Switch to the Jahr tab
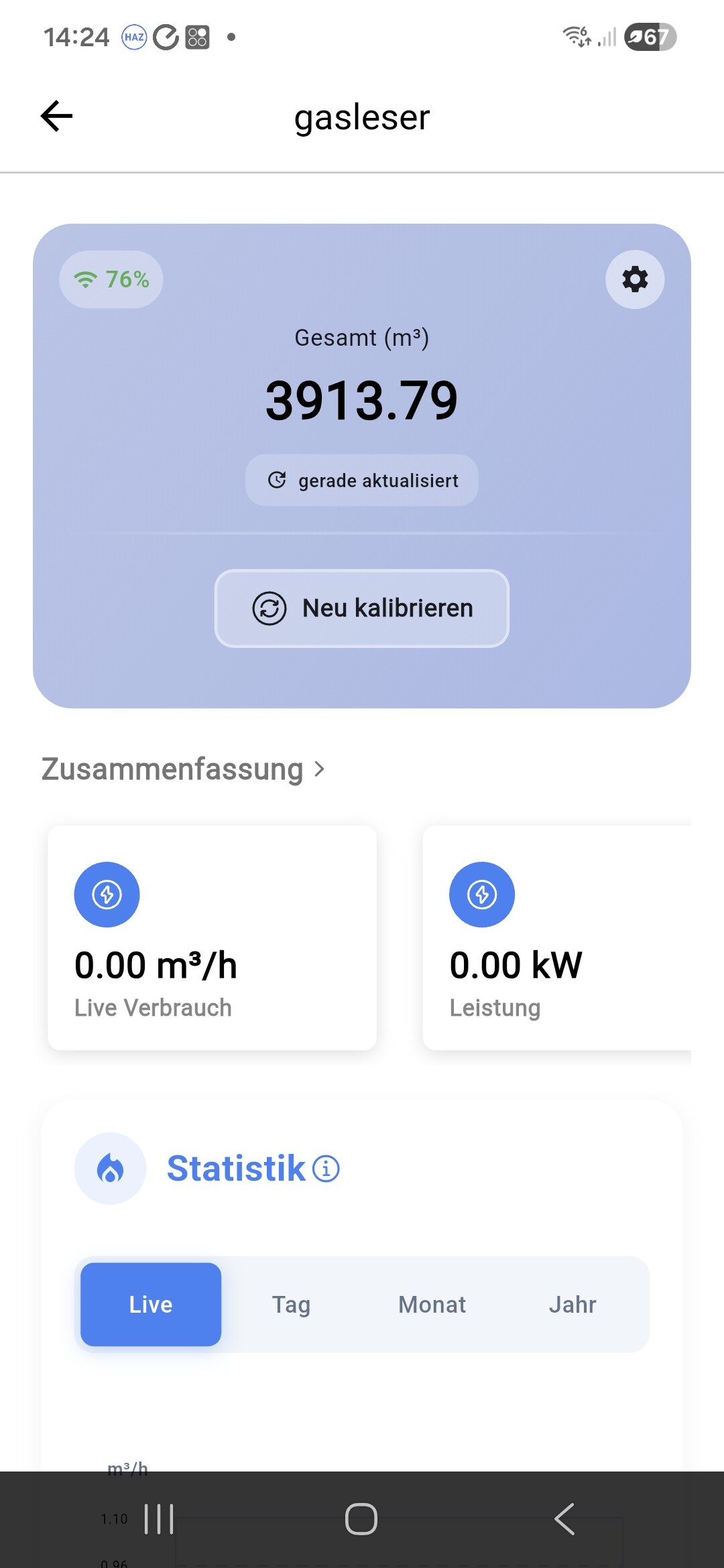Screen dimensions: 724x1568 pos(572,1305)
